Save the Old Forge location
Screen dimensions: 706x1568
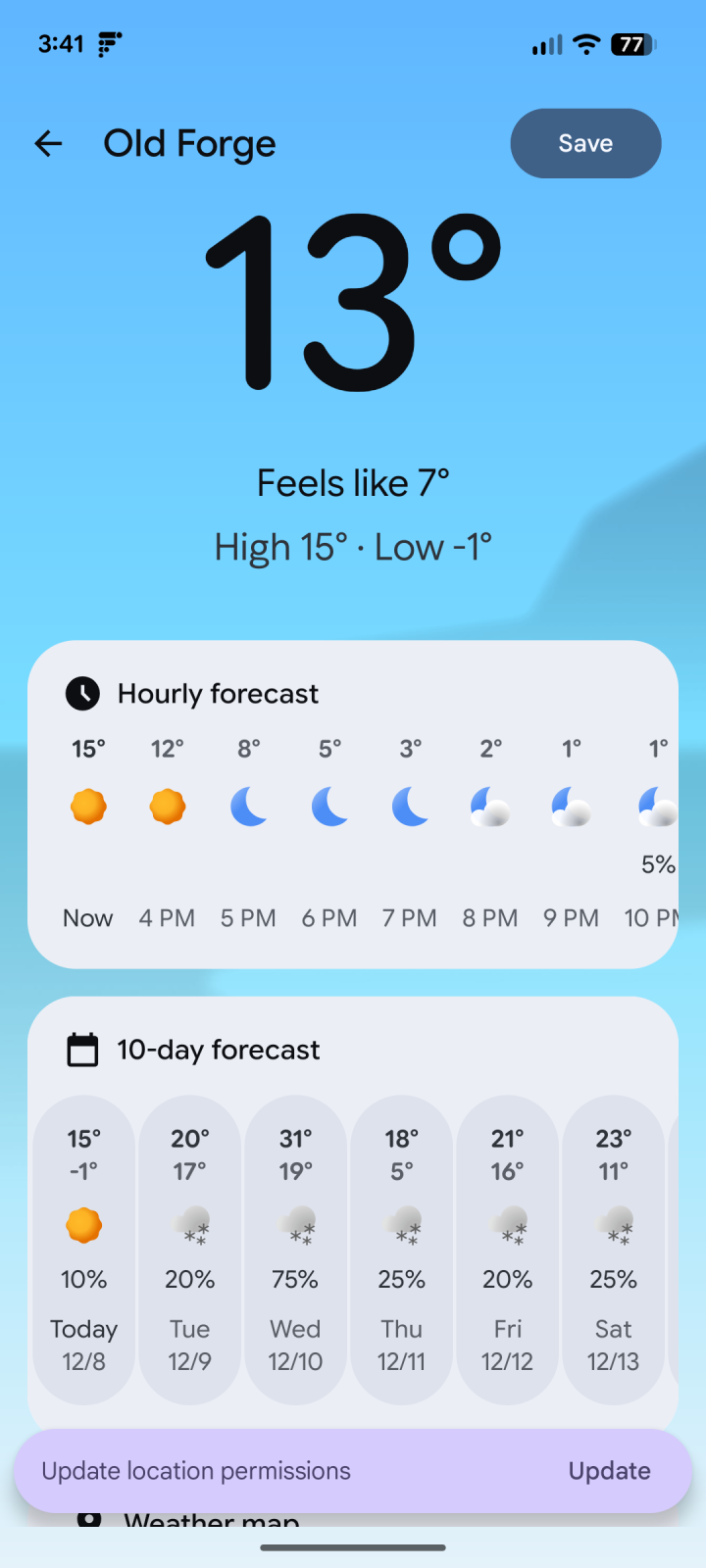585,143
